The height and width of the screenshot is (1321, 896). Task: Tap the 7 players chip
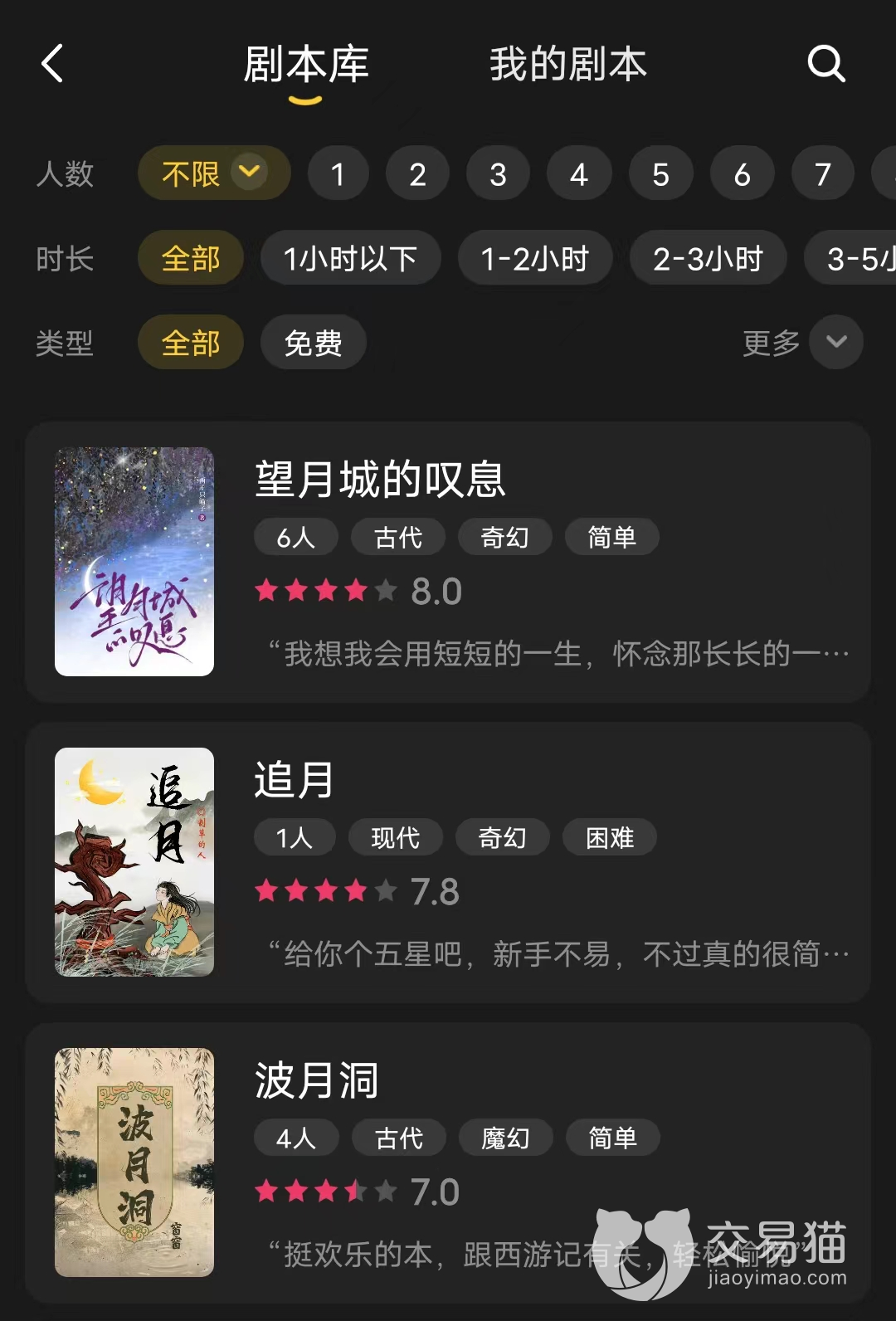[x=822, y=174]
